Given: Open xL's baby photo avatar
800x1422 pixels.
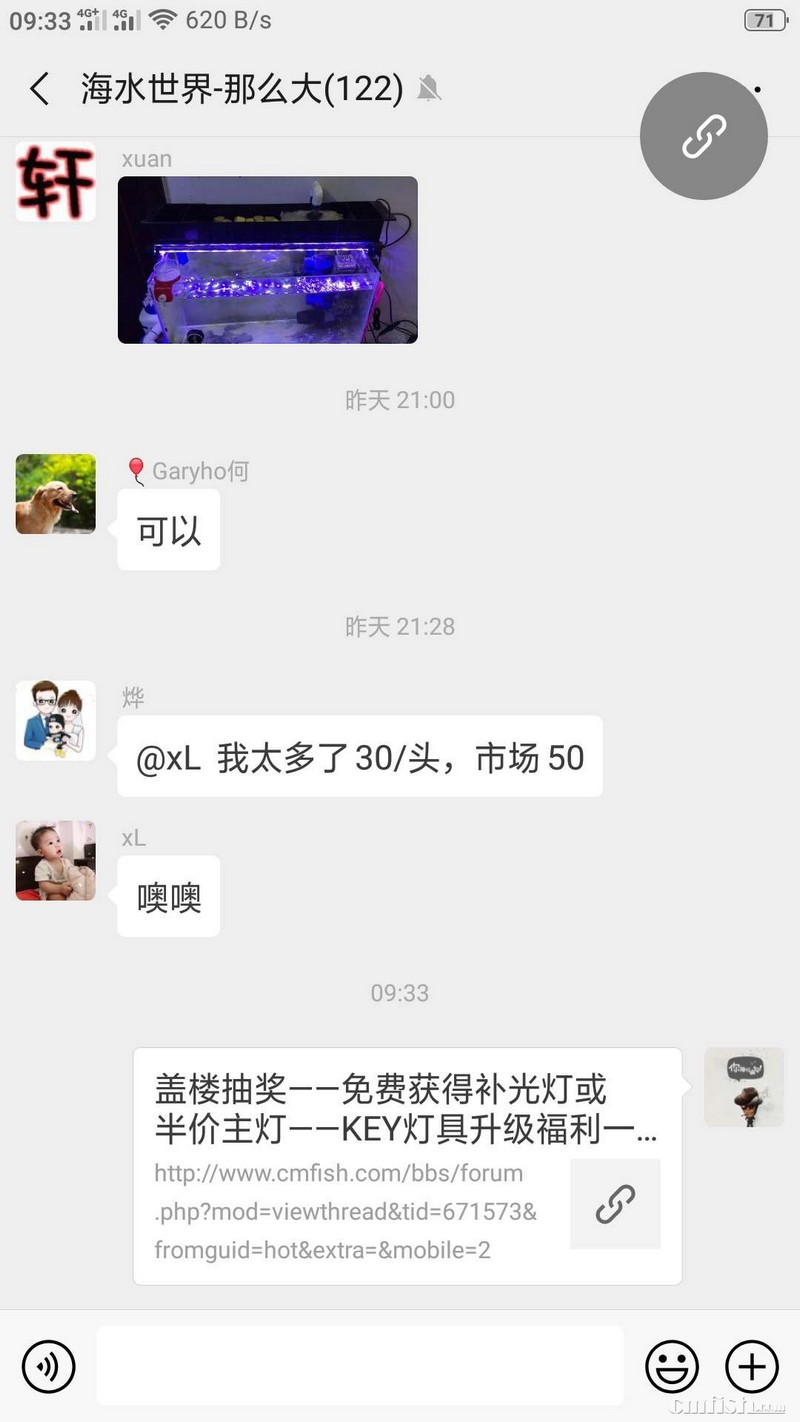Looking at the screenshot, I should 56,861.
